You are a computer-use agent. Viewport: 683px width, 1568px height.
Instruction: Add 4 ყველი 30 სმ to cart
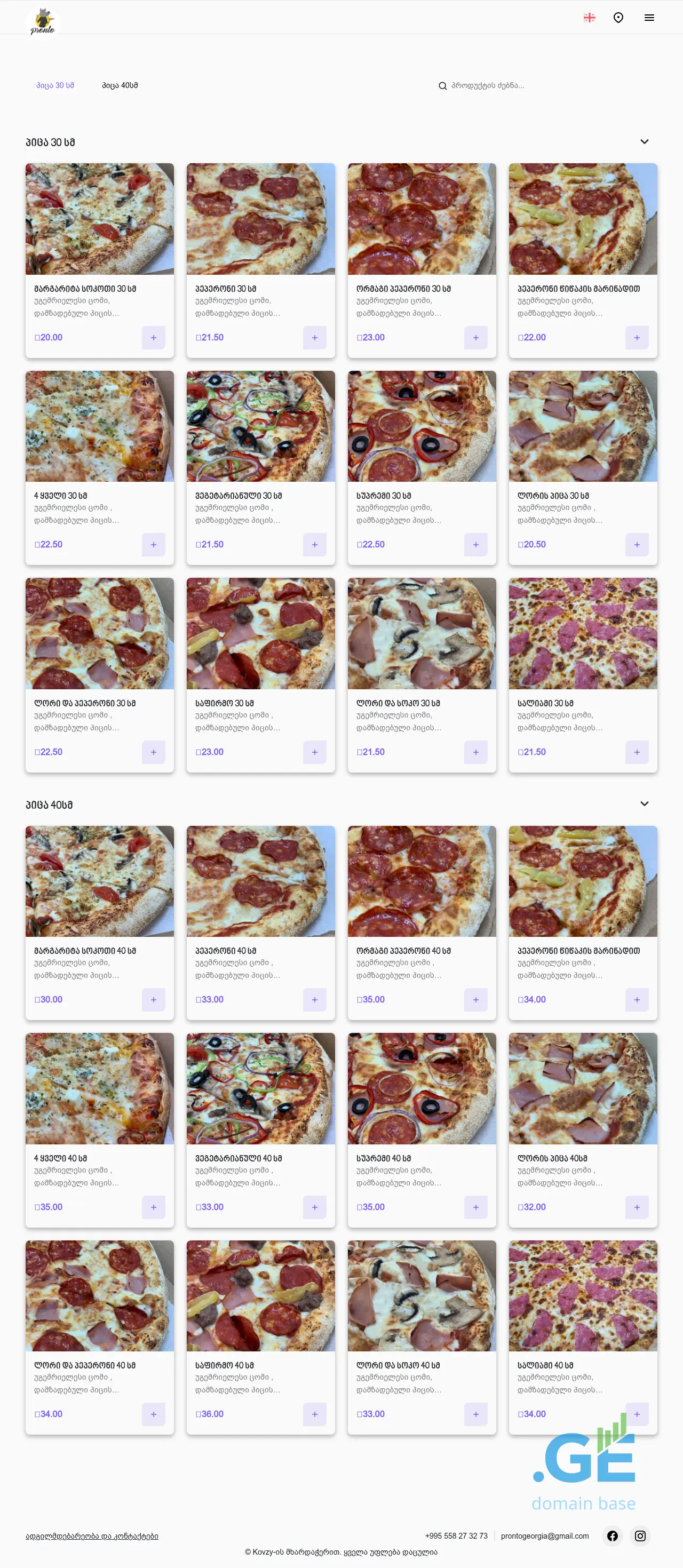[153, 545]
